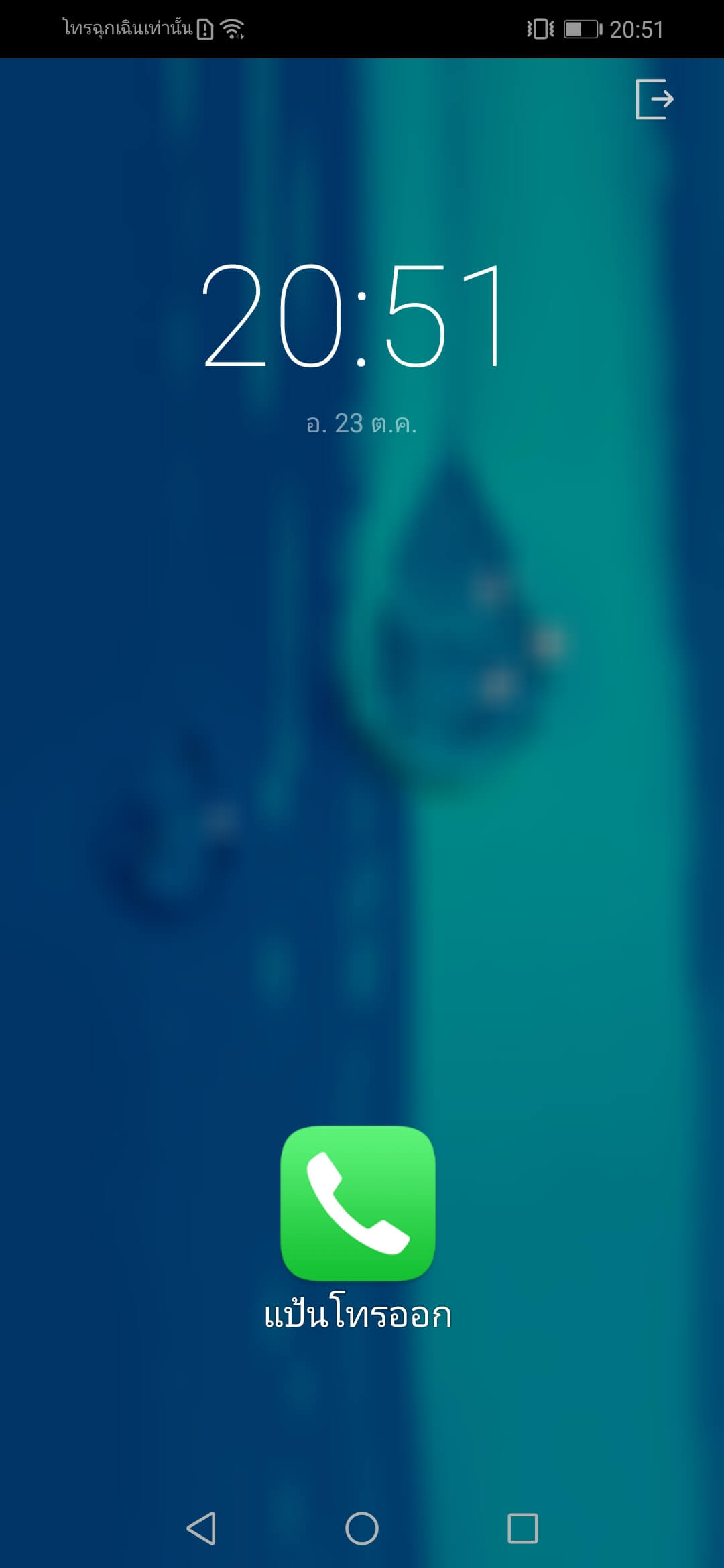Tap the exit icon at top right
This screenshot has width=724, height=1568.
click(x=654, y=99)
